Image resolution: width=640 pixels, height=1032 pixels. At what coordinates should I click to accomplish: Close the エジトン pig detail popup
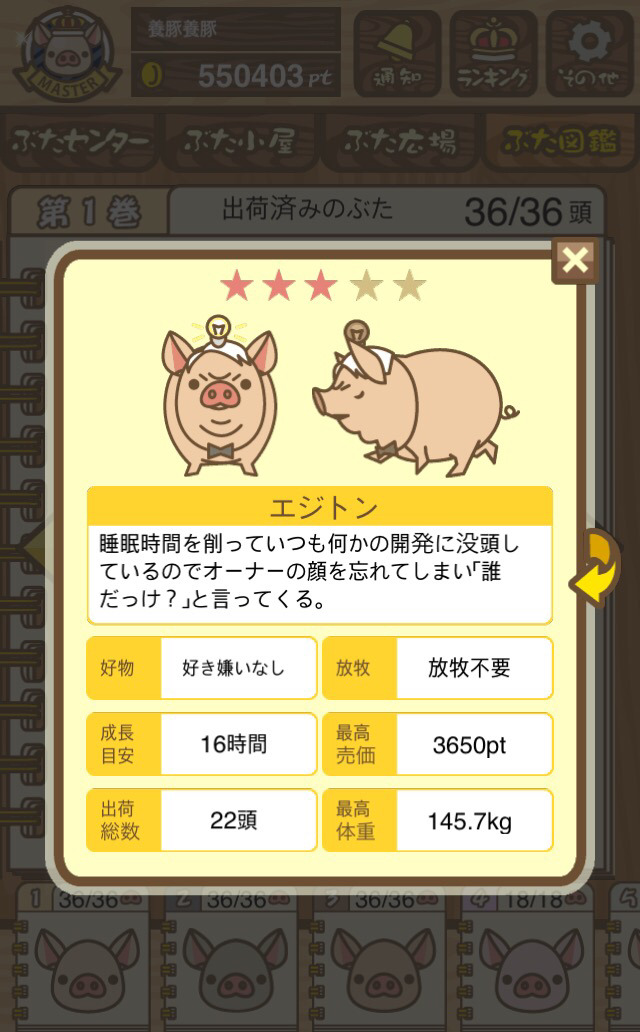point(575,261)
